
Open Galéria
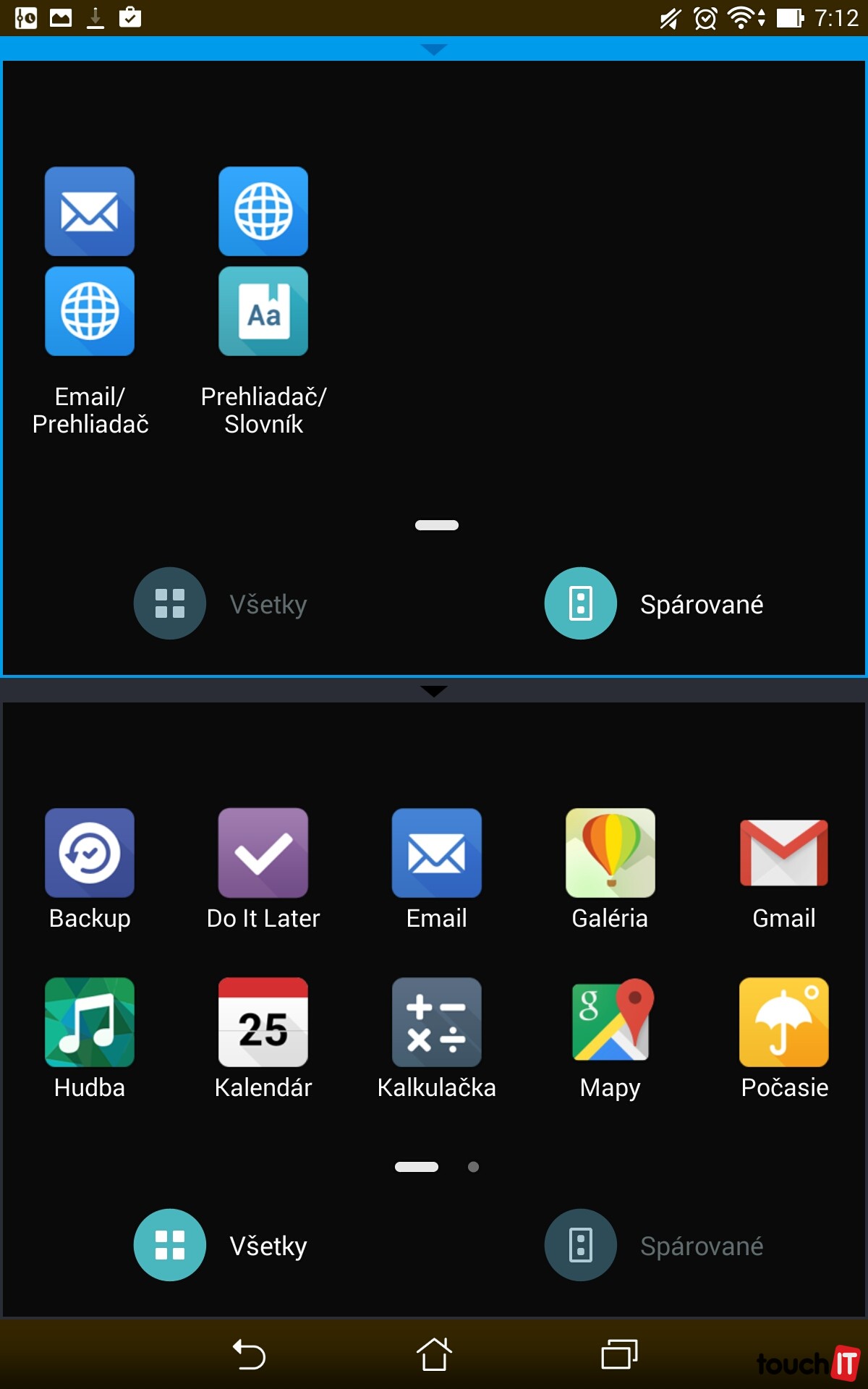pyautogui.click(x=610, y=854)
